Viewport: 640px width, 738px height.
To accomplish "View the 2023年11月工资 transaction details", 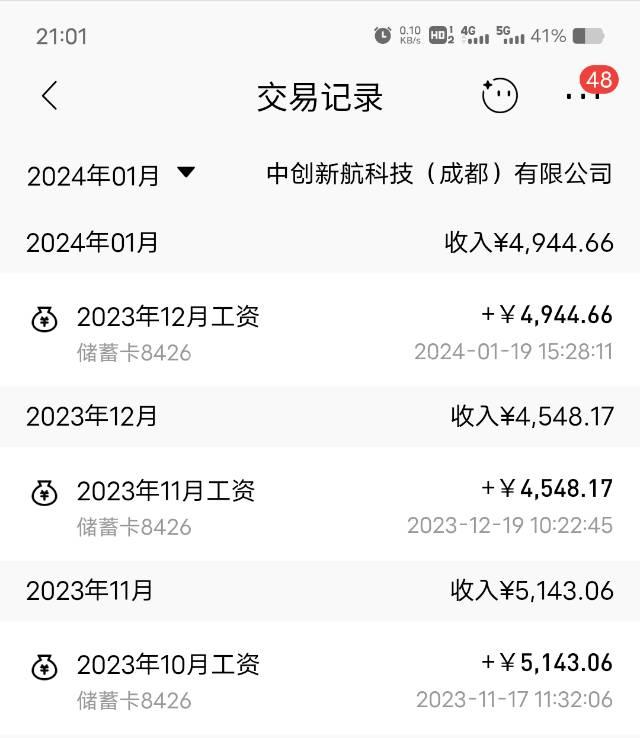I will click(x=320, y=507).
